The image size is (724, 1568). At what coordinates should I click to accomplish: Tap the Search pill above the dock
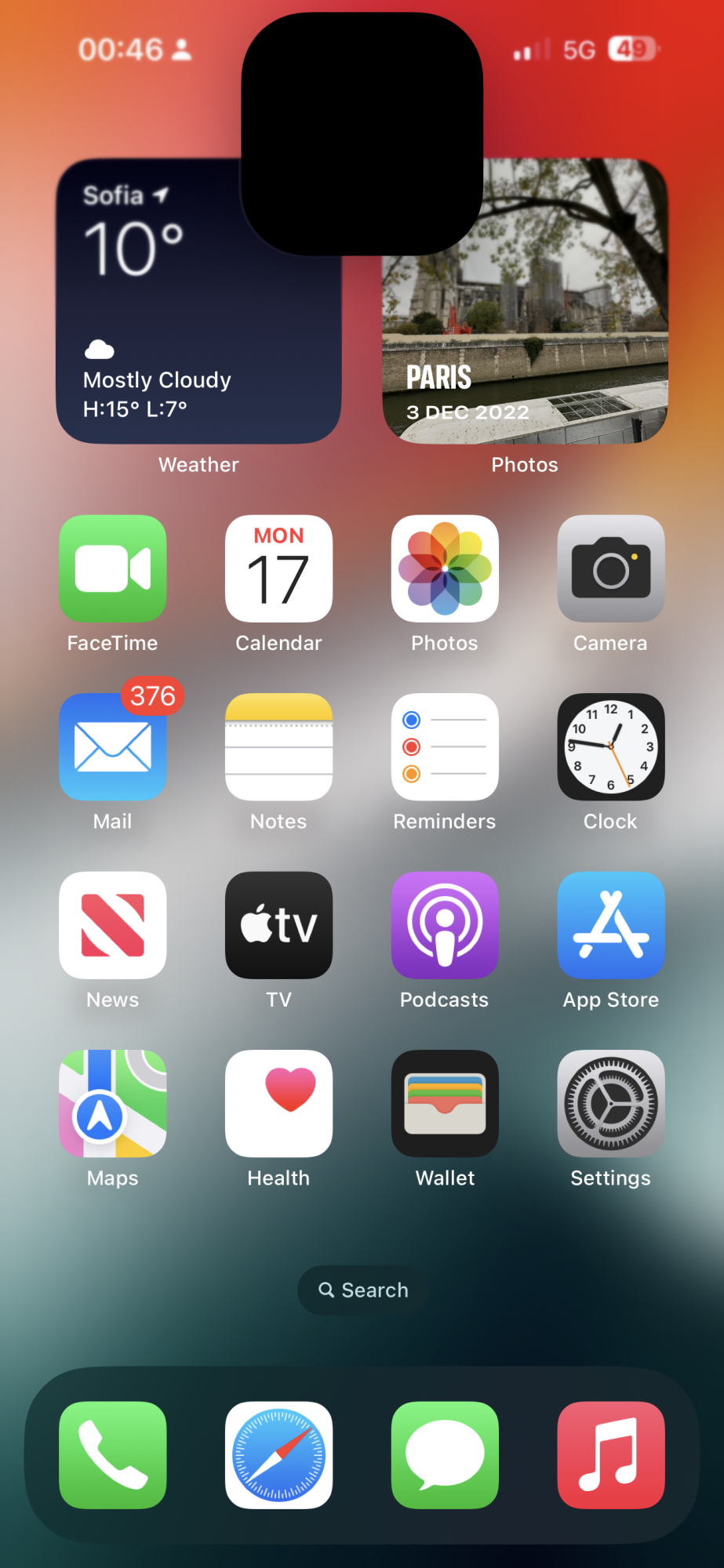362,1290
